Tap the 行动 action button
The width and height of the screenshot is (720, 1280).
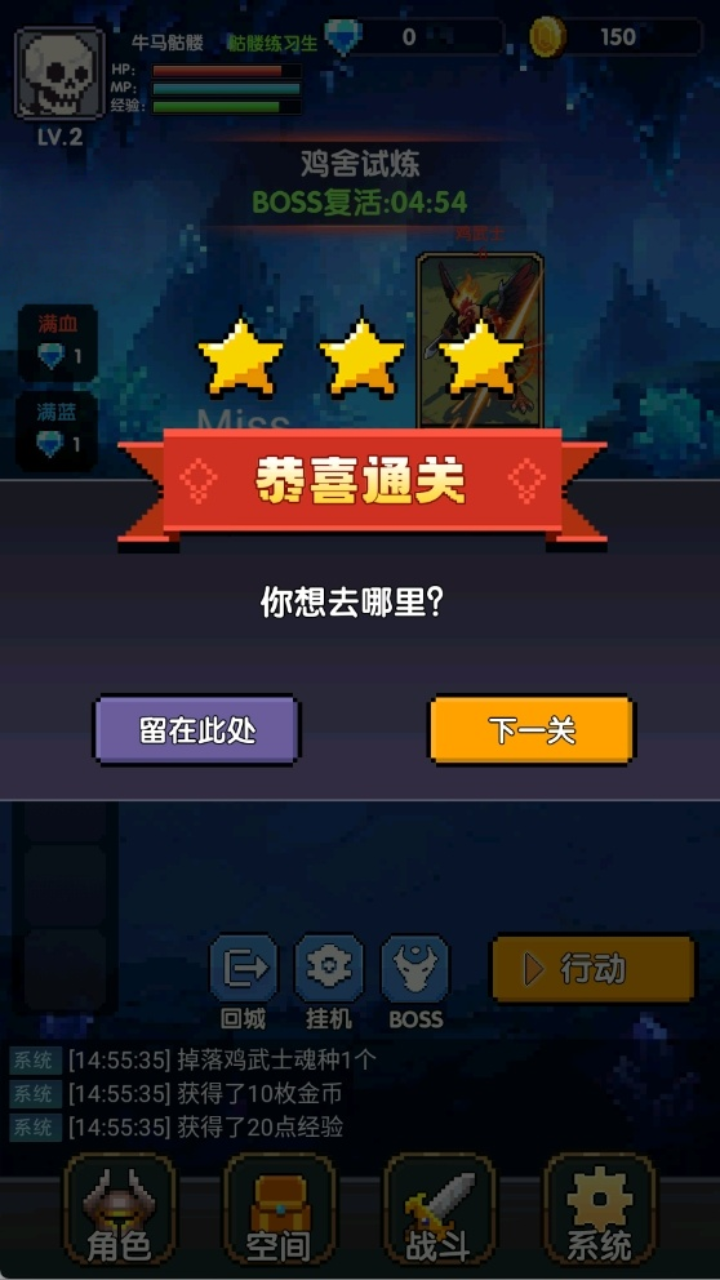[x=592, y=968]
